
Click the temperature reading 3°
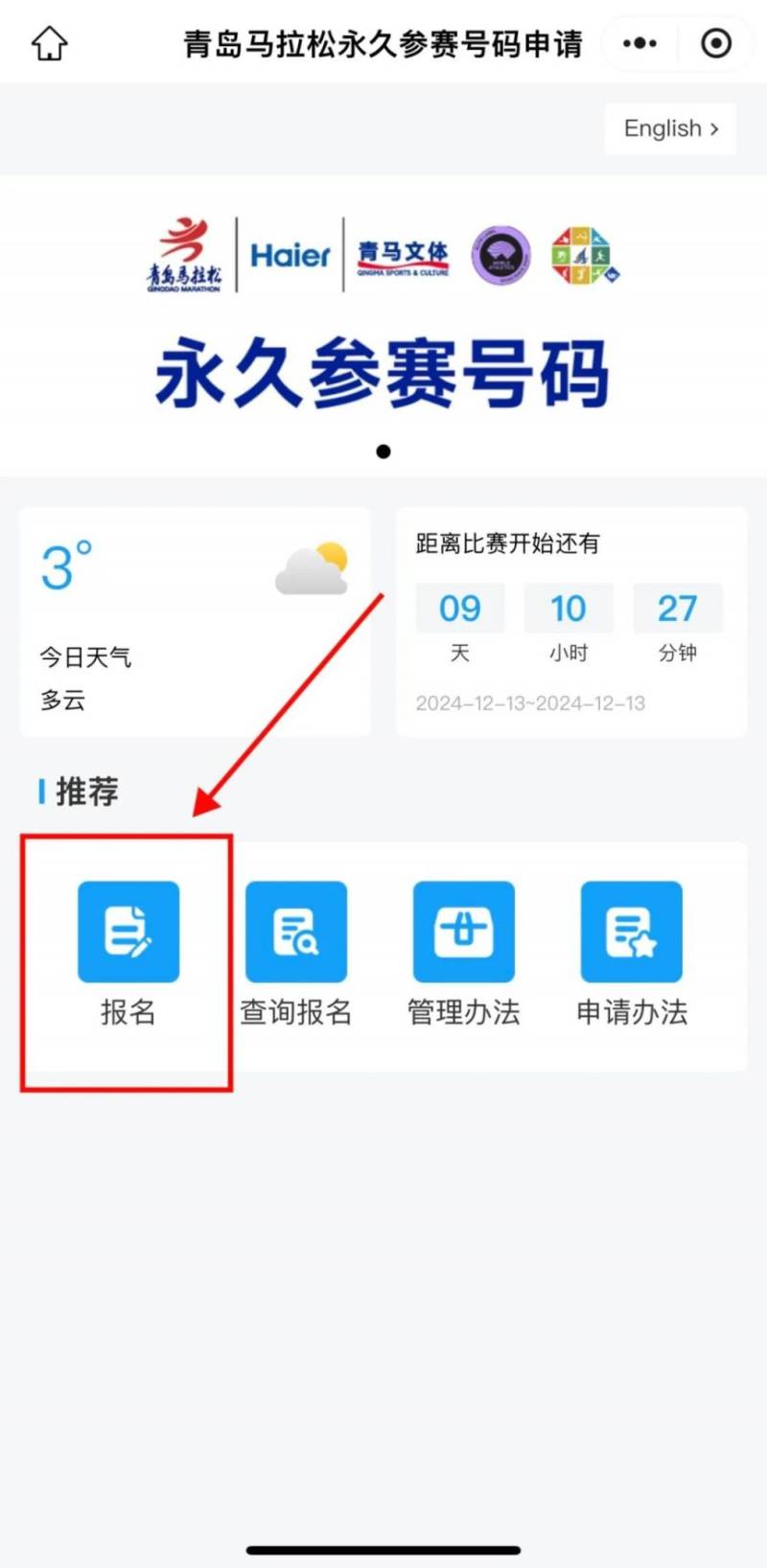[x=60, y=566]
